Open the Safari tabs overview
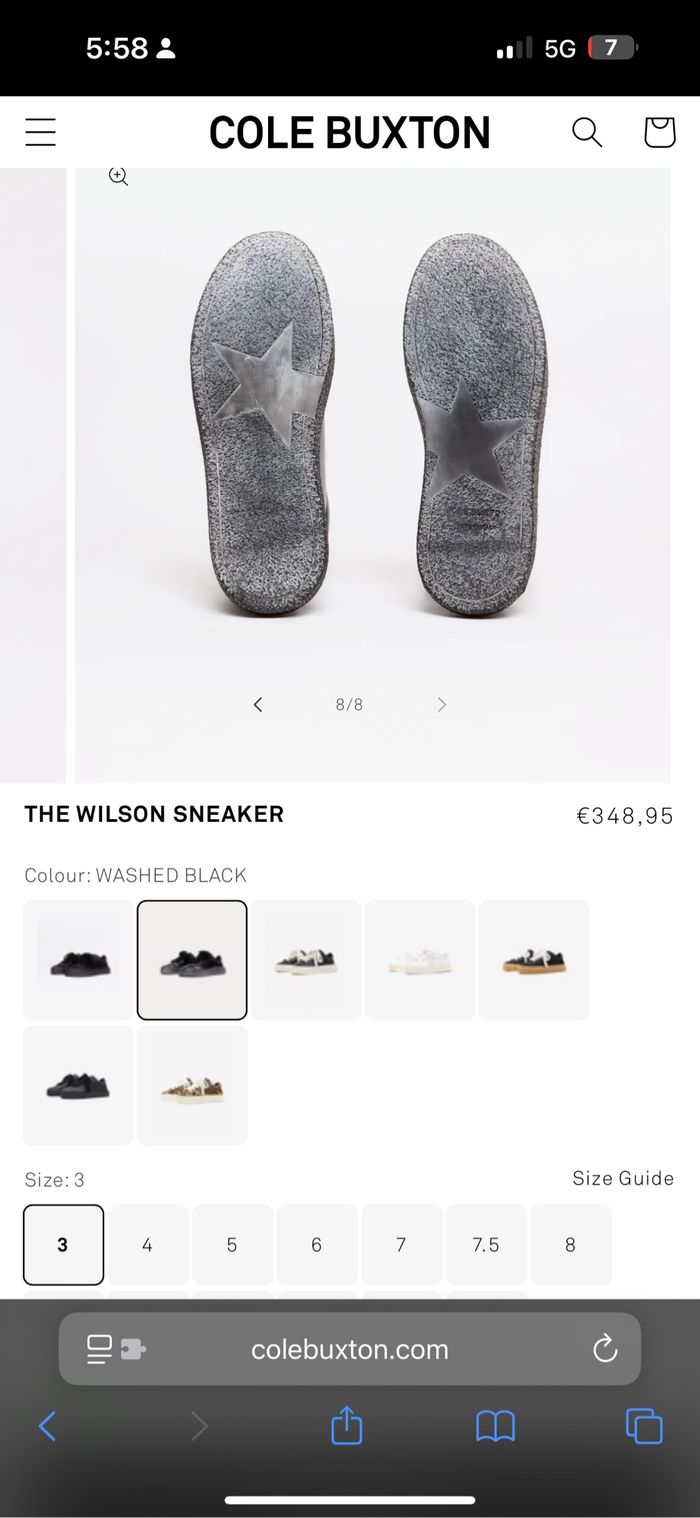The width and height of the screenshot is (700, 1518). [643, 1426]
